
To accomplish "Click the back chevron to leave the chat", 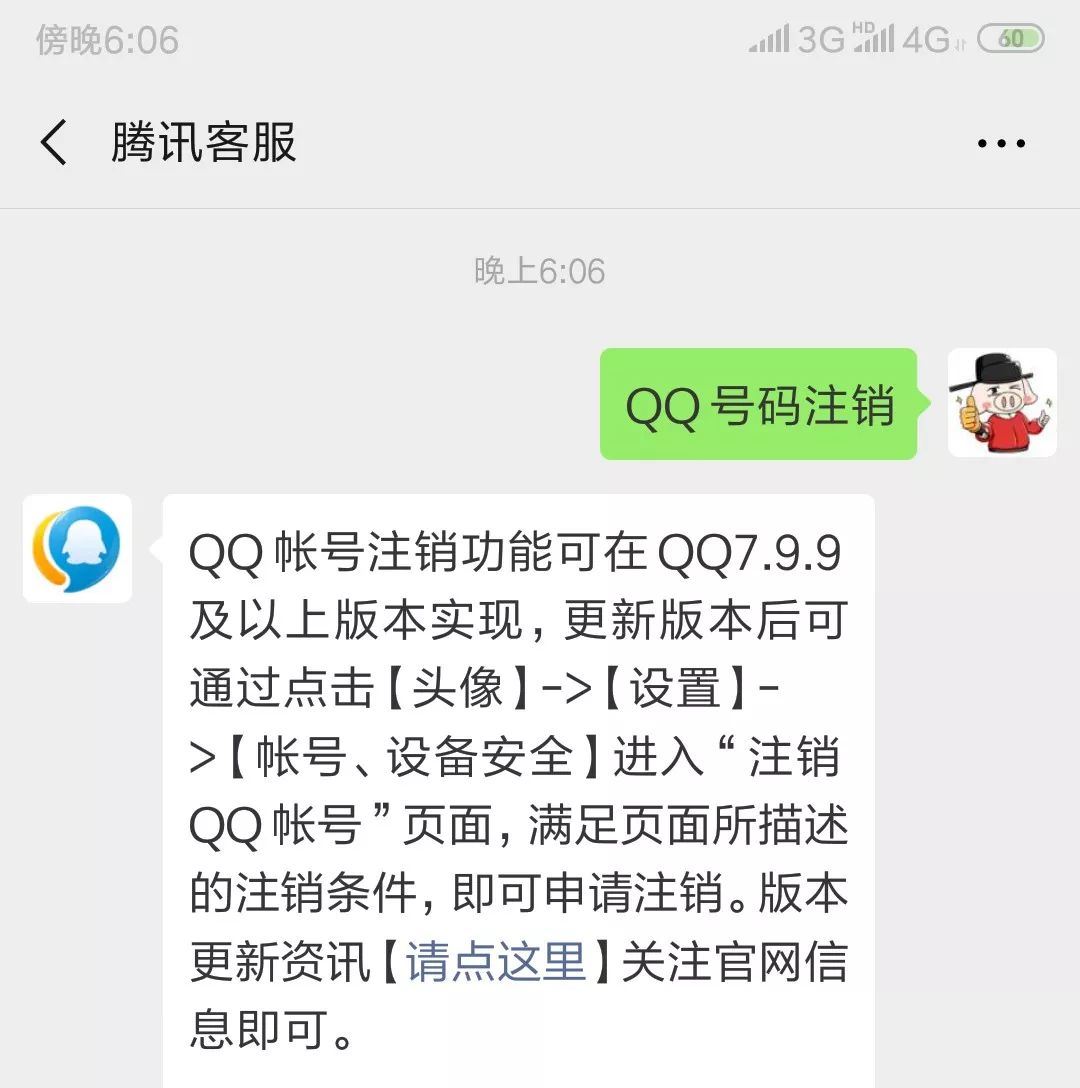I will click(x=52, y=142).
